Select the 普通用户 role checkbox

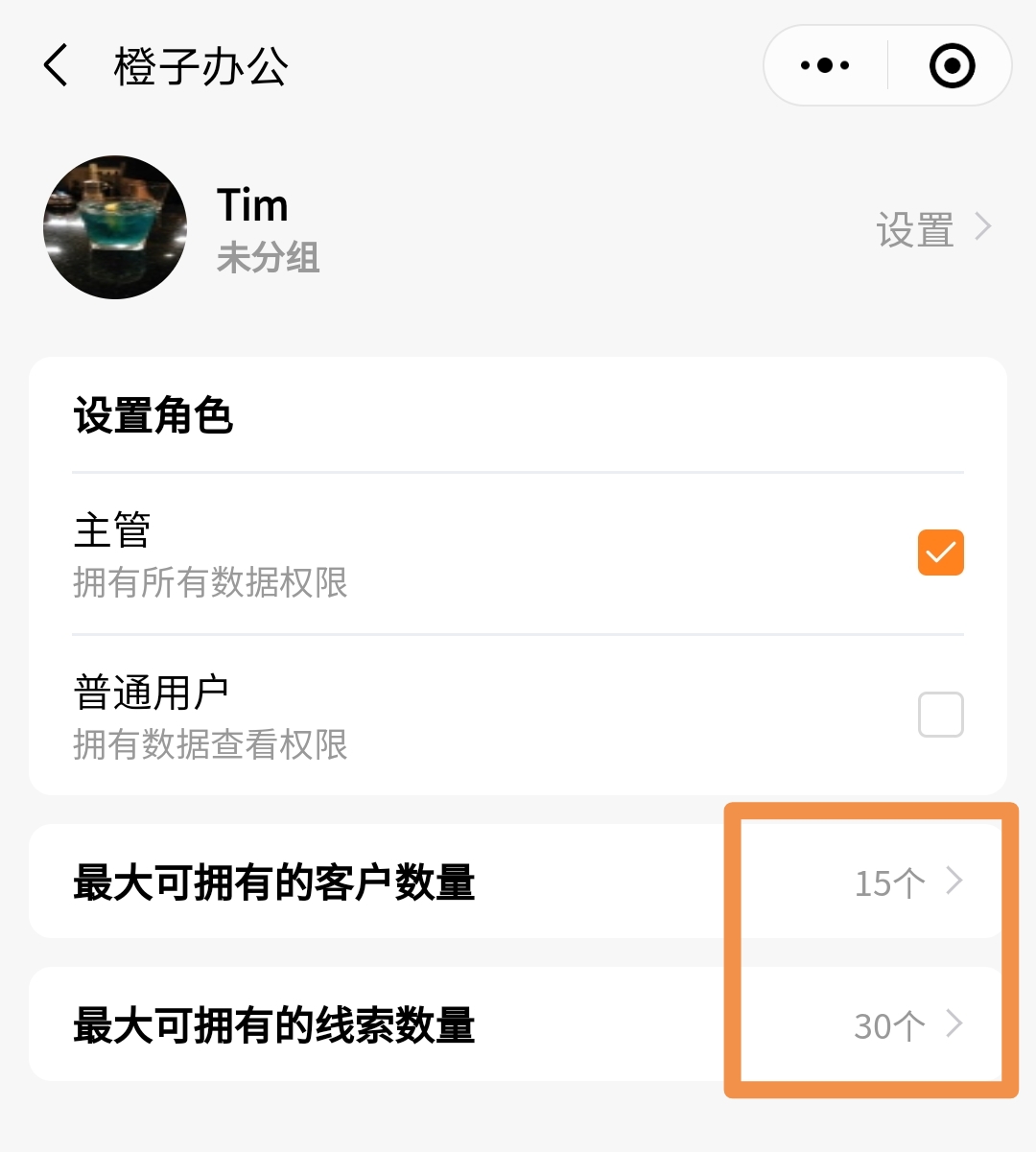click(940, 715)
